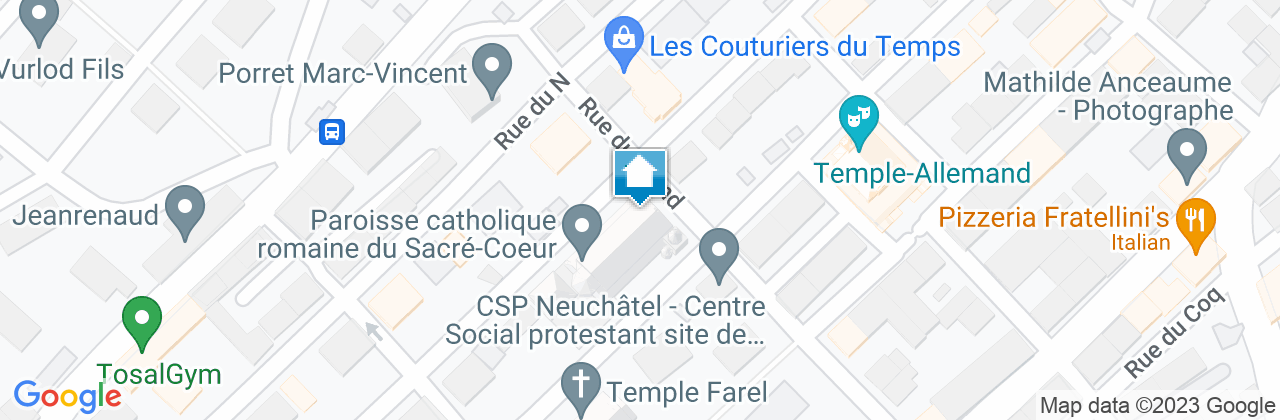
Task: Tap the Porret Marc-Vincent location pin
Action: [x=491, y=73]
